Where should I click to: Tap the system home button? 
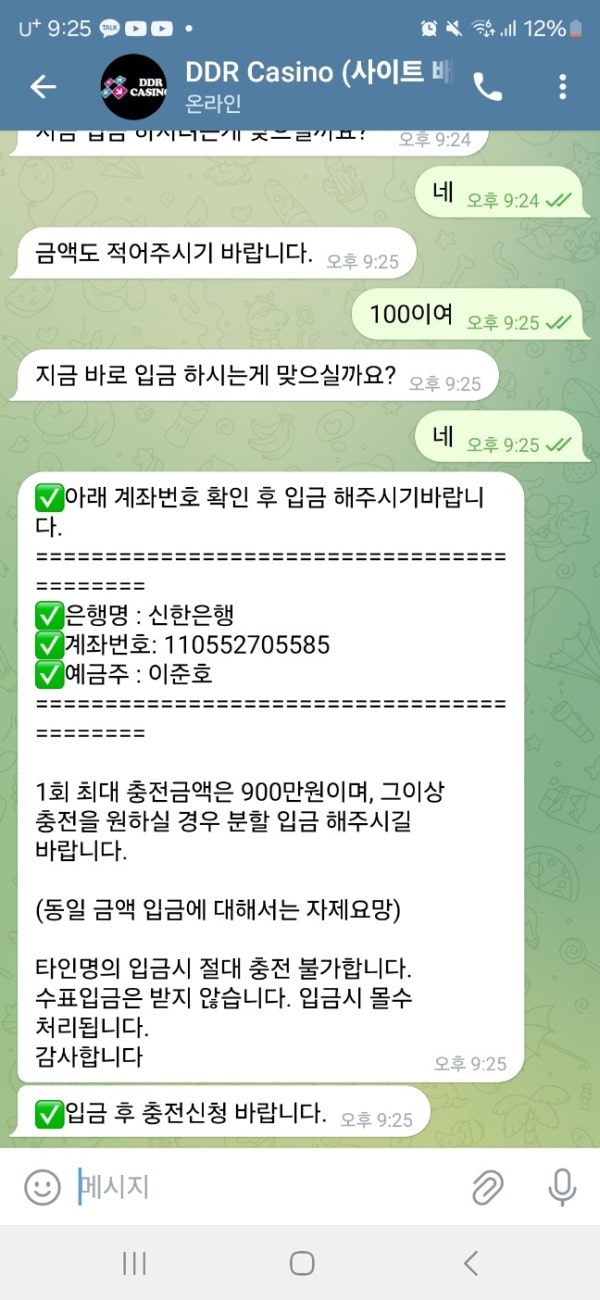(302, 1263)
